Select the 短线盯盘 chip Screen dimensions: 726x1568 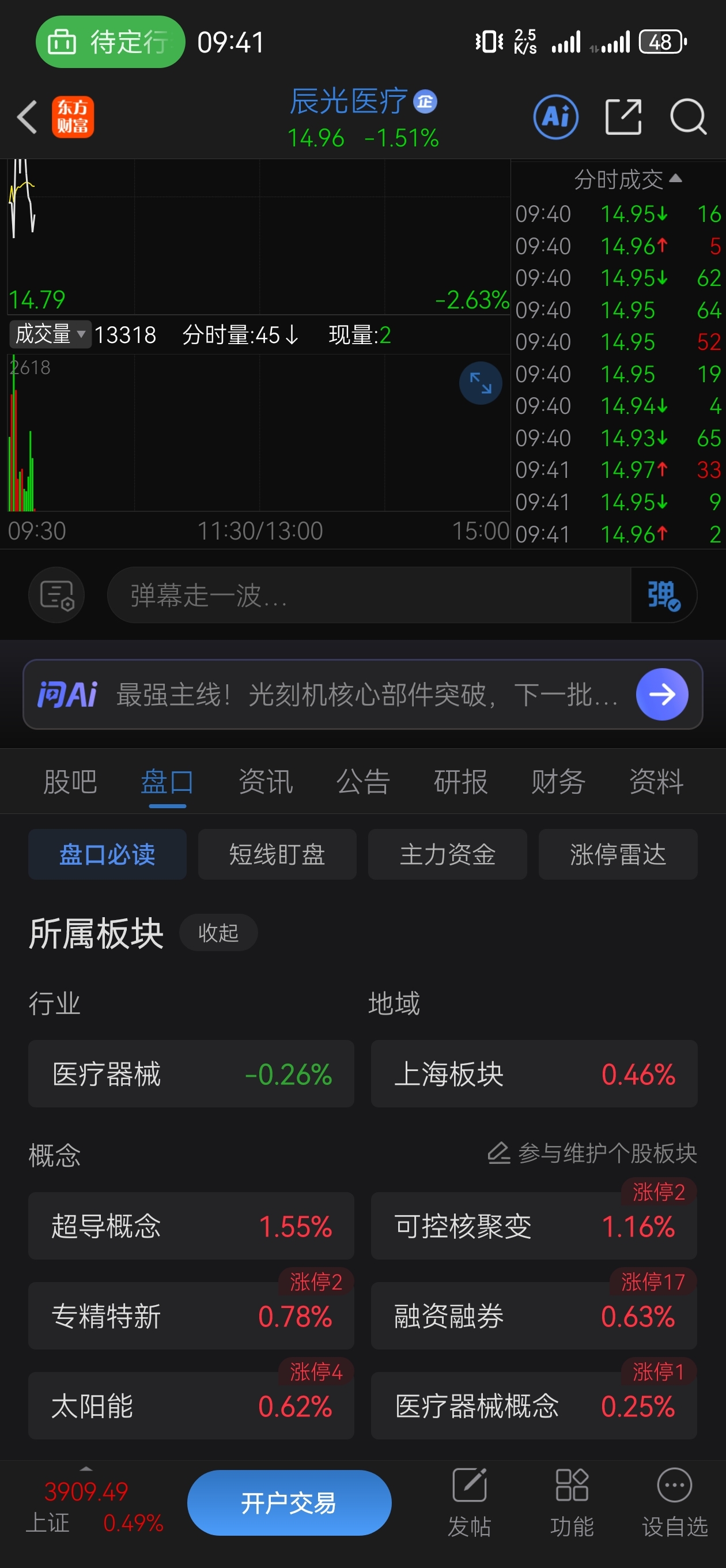277,854
